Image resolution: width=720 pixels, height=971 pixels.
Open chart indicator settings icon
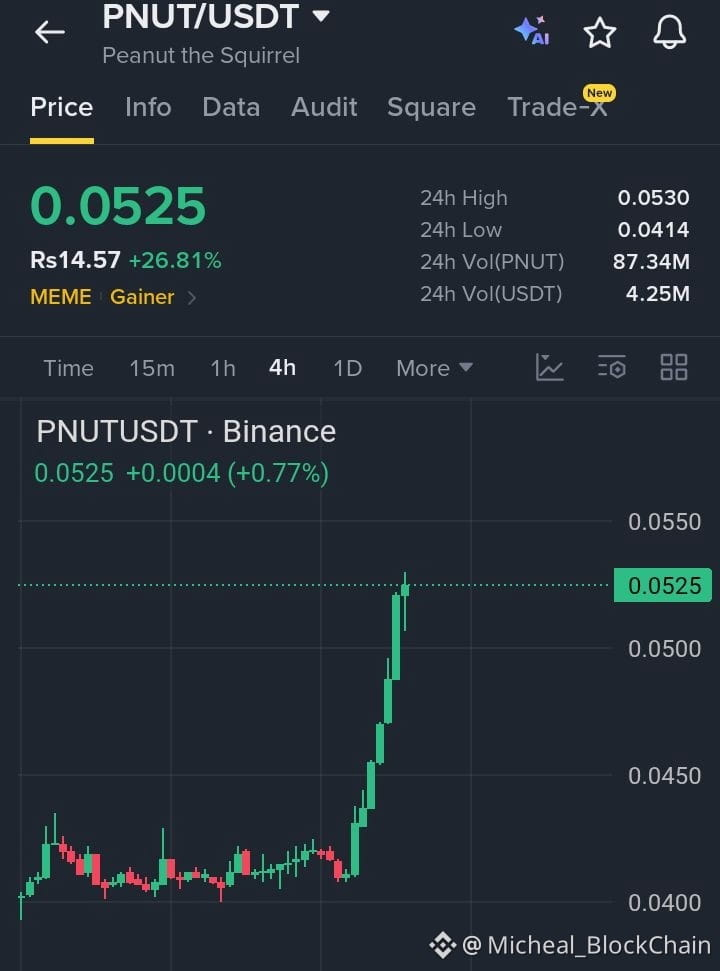(x=612, y=367)
